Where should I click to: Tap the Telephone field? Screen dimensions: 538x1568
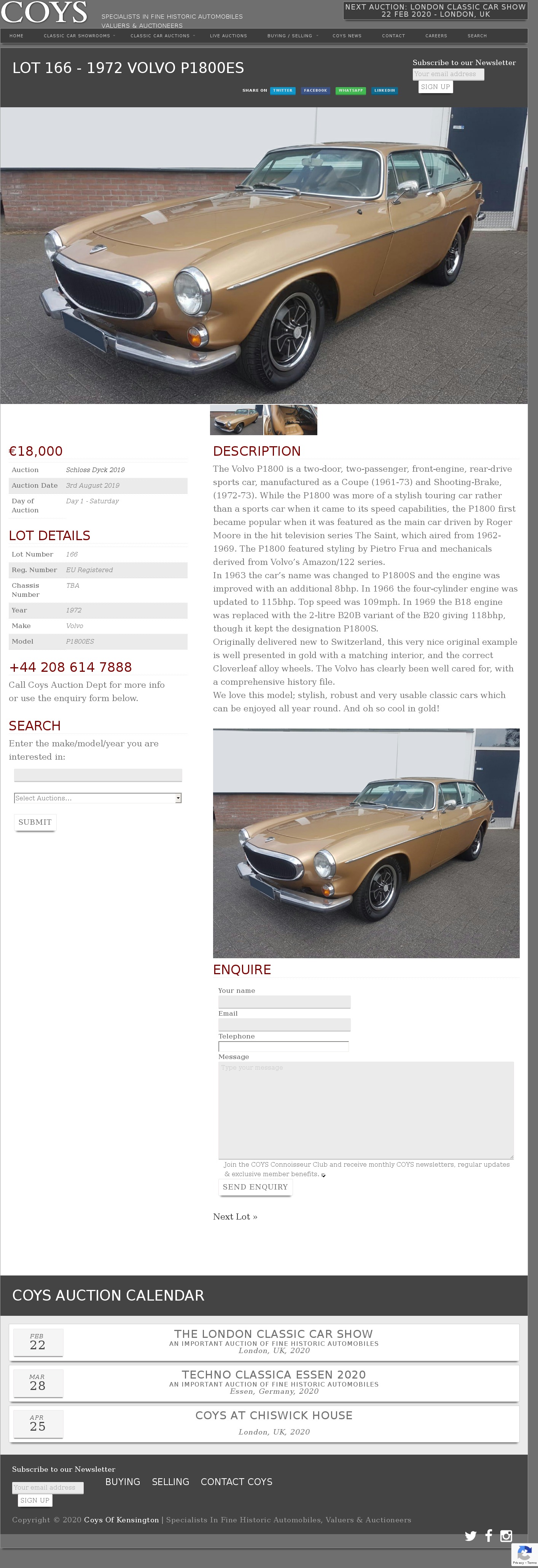tap(283, 1046)
